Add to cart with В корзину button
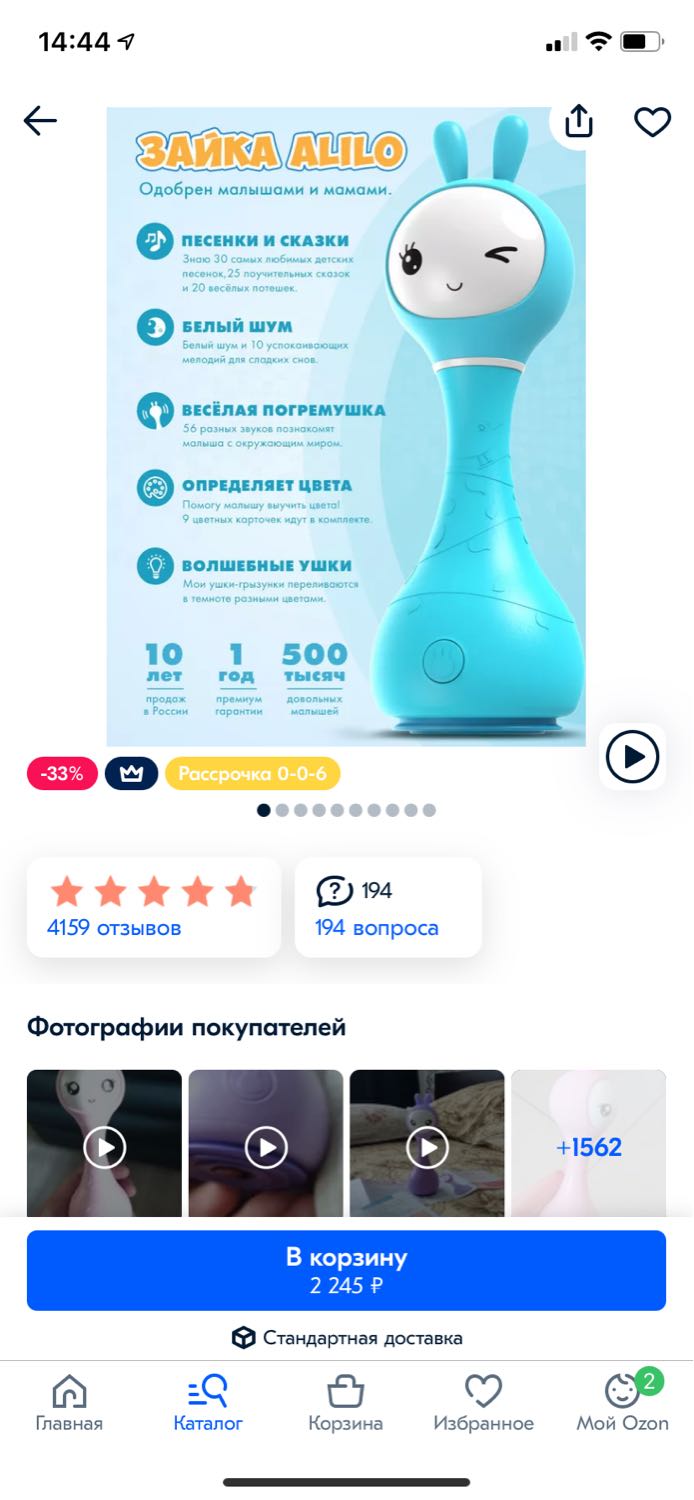Screen dimensions: 694x1500 pos(346,1270)
